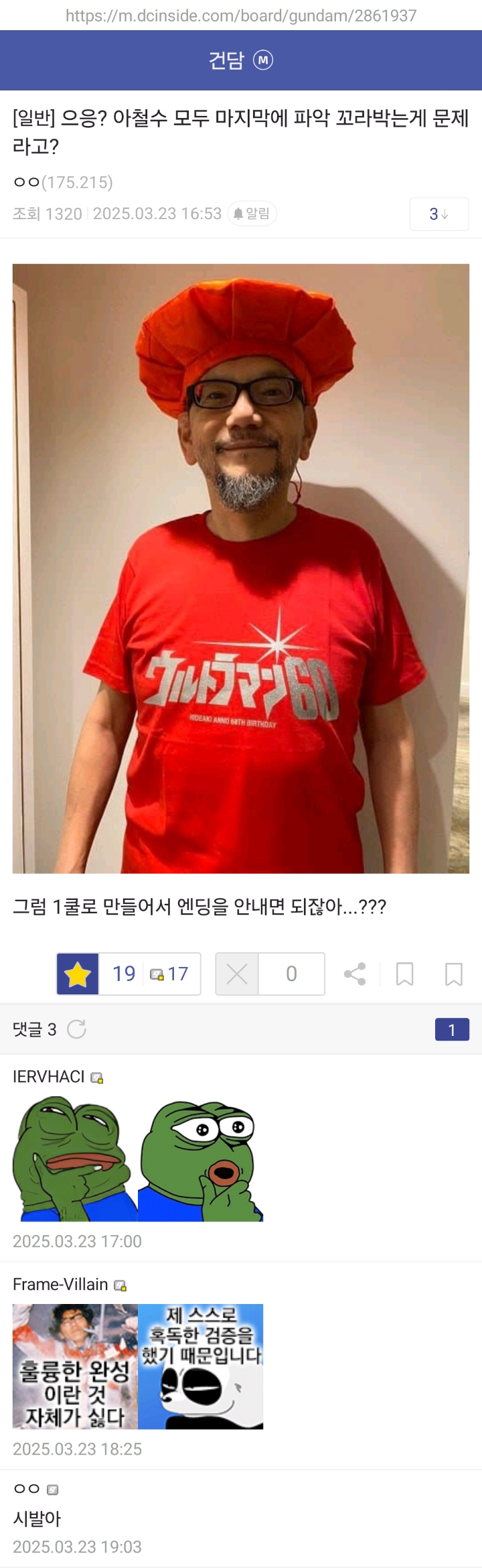Open the author's ㅇㅇ(175.215) info

(63, 182)
